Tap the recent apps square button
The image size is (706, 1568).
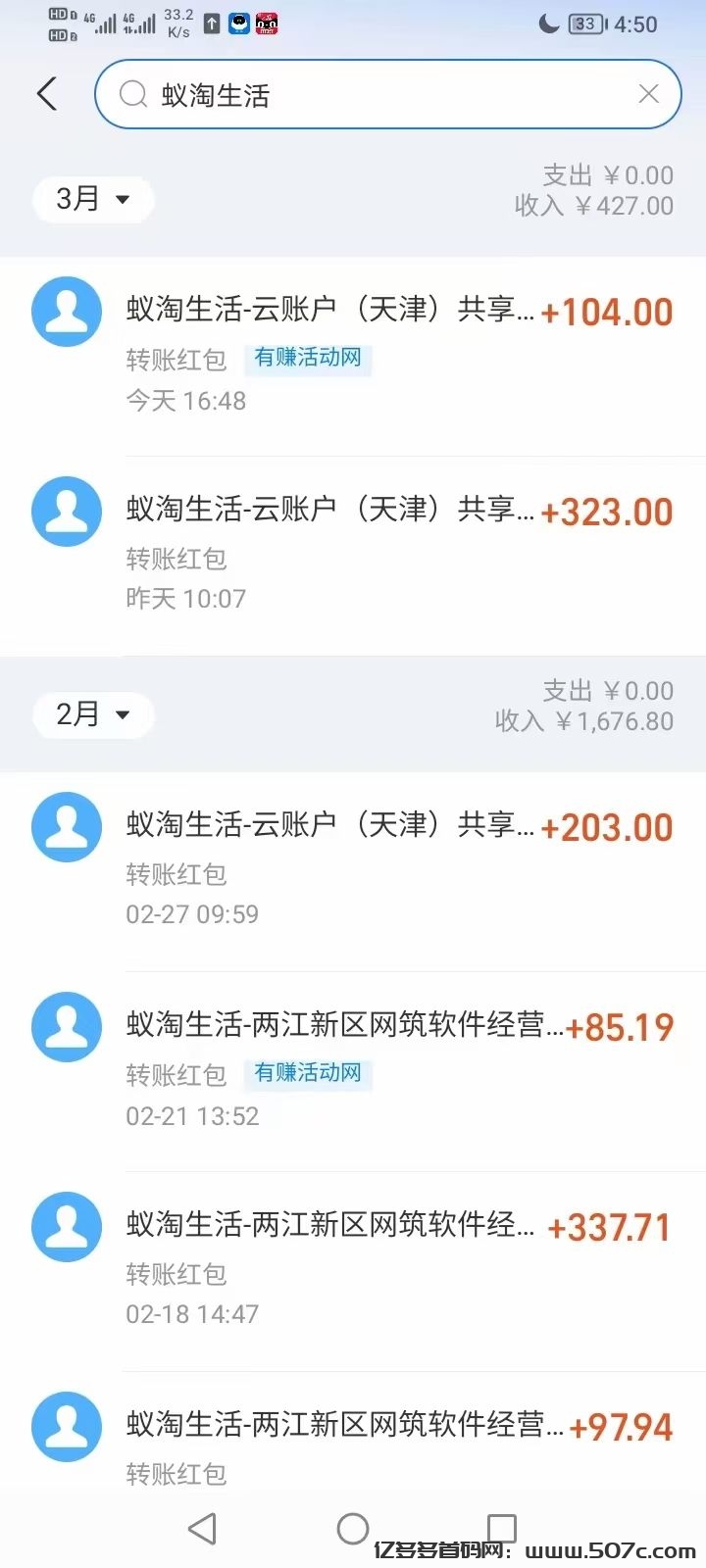pyautogui.click(x=501, y=1527)
